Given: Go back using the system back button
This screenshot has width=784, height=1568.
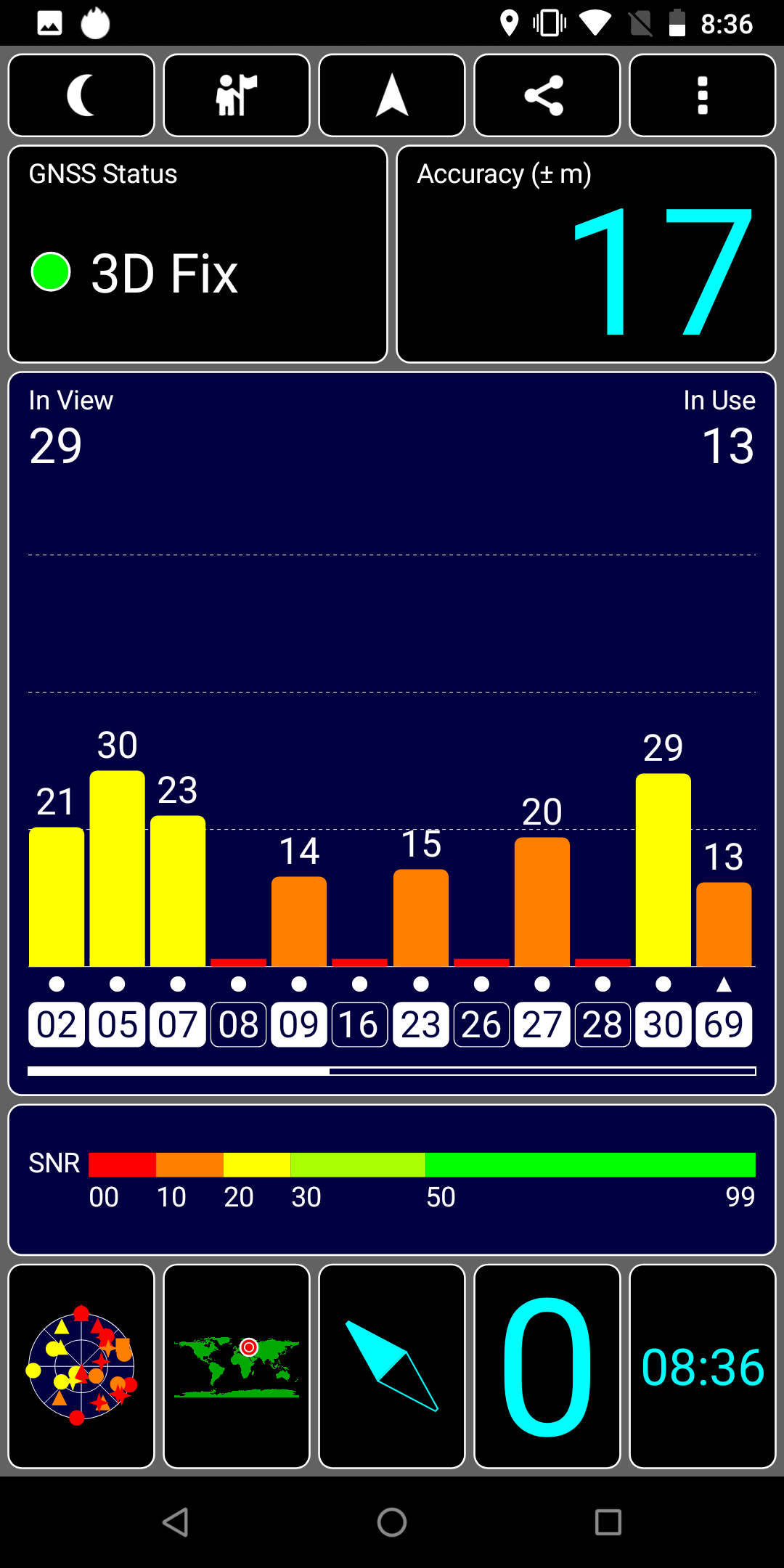Looking at the screenshot, I should (176, 1522).
